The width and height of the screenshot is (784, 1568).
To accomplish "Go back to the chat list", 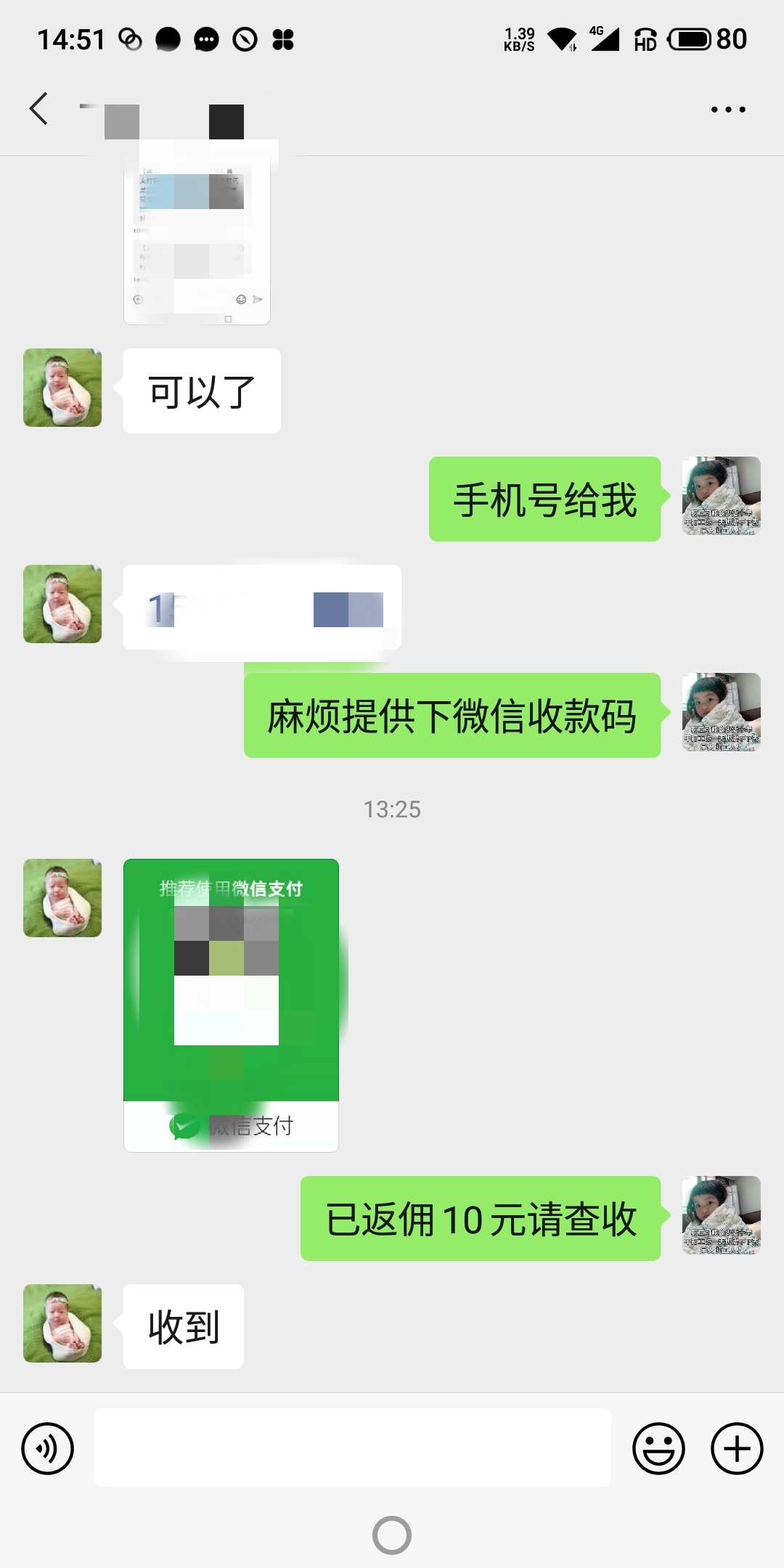I will pos(39,109).
